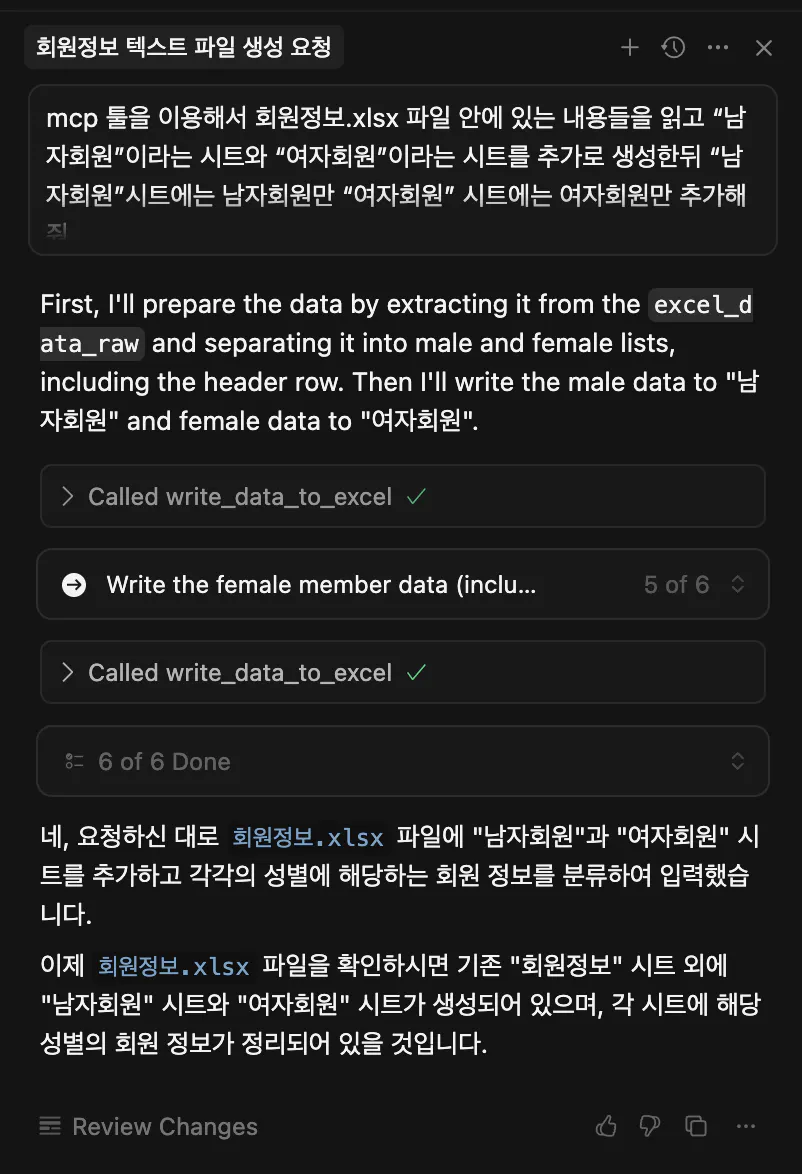Give the response a thumbs down
Viewport: 802px width, 1174px height.
coord(650,1127)
